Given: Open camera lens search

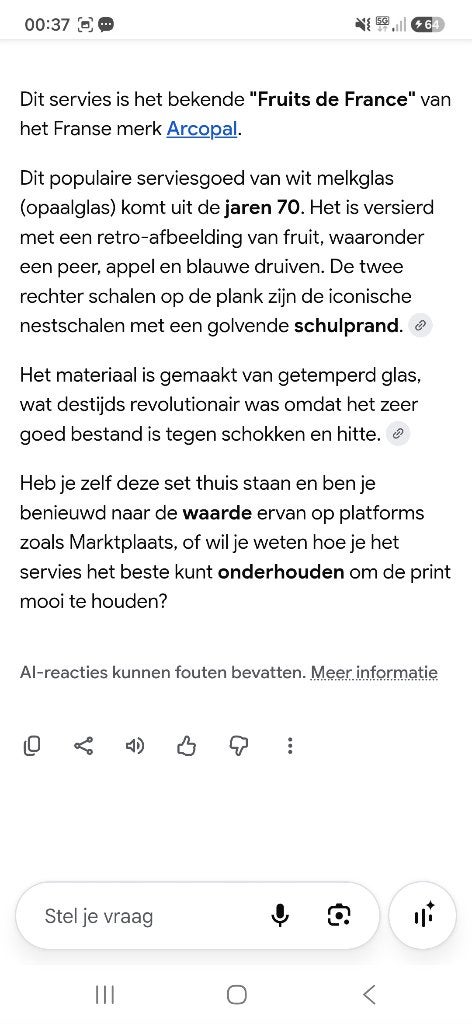Looking at the screenshot, I should [338, 916].
